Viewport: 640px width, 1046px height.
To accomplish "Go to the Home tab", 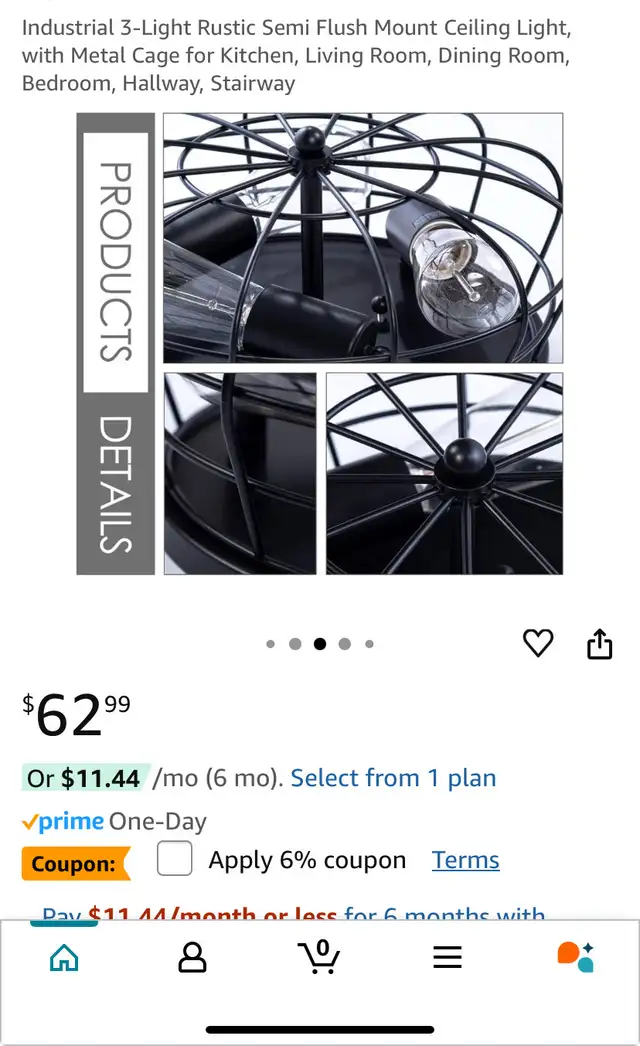I will point(64,957).
